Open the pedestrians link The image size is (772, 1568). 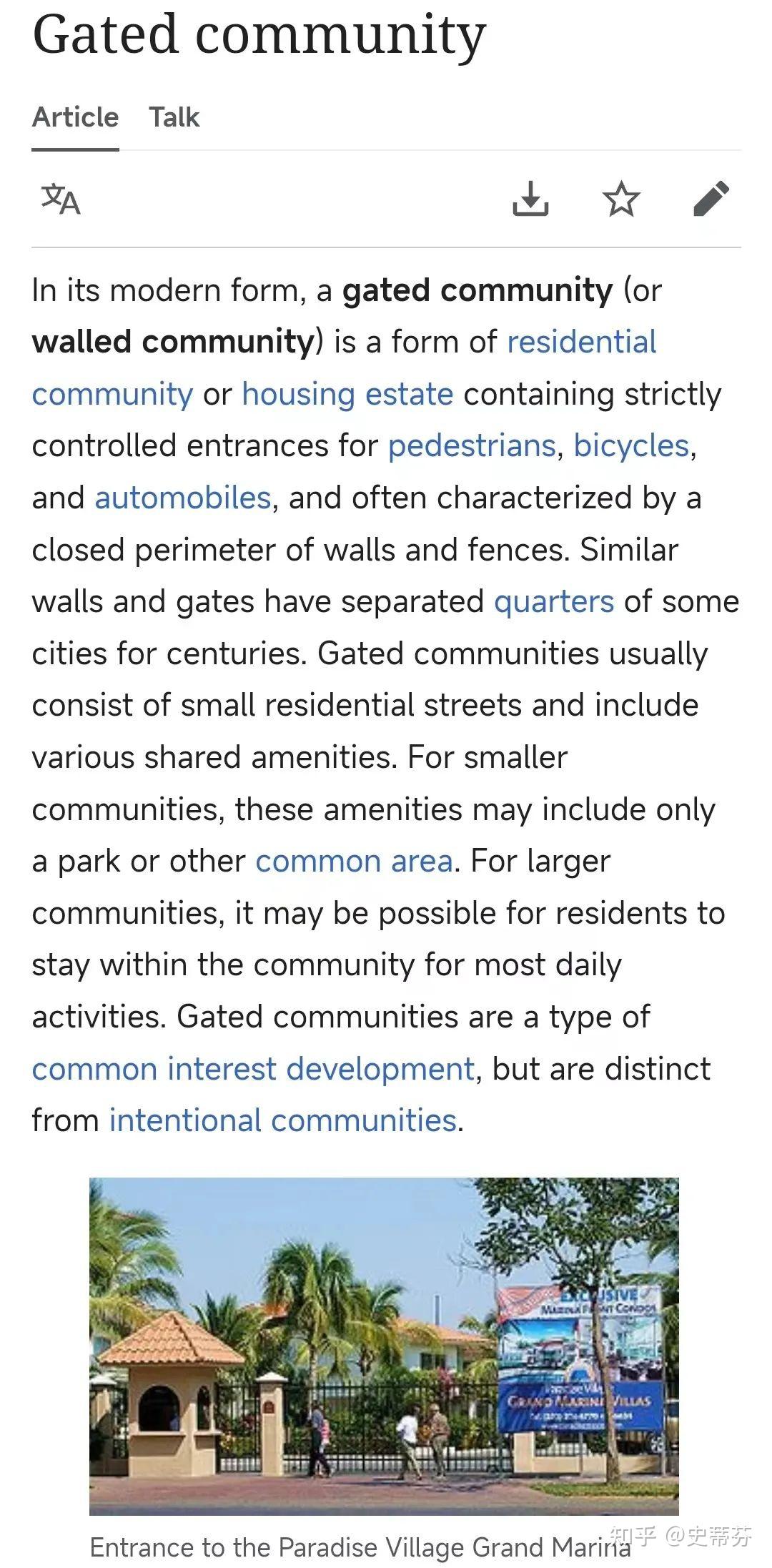[x=472, y=446]
